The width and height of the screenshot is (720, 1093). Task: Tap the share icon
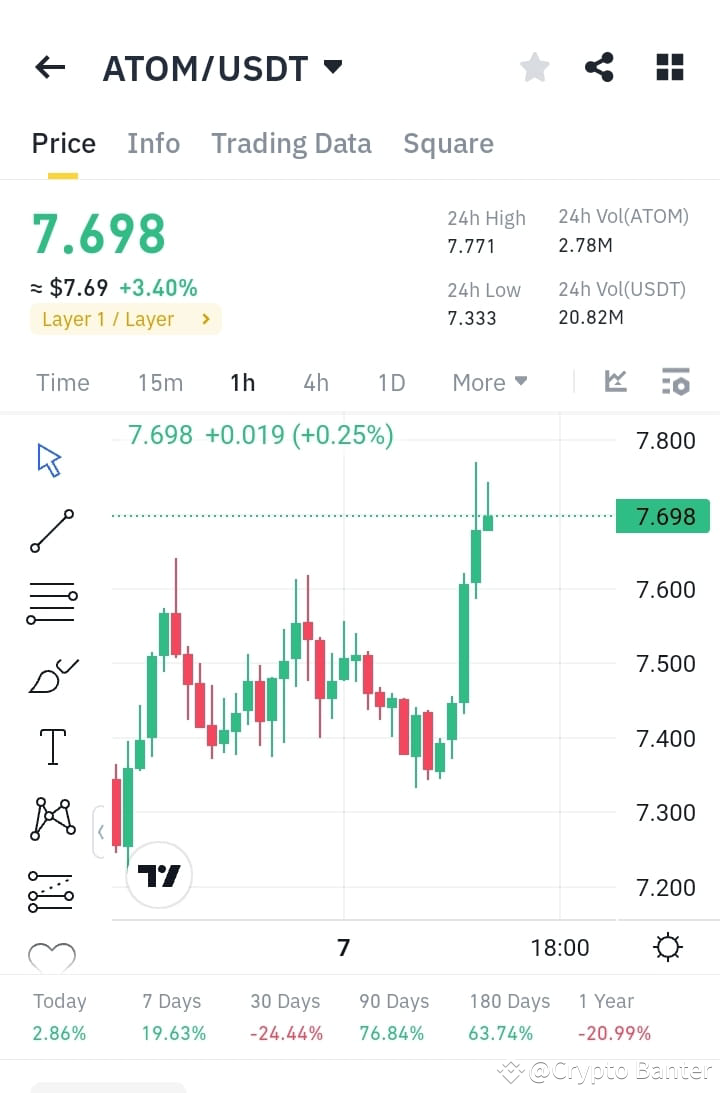(x=599, y=67)
